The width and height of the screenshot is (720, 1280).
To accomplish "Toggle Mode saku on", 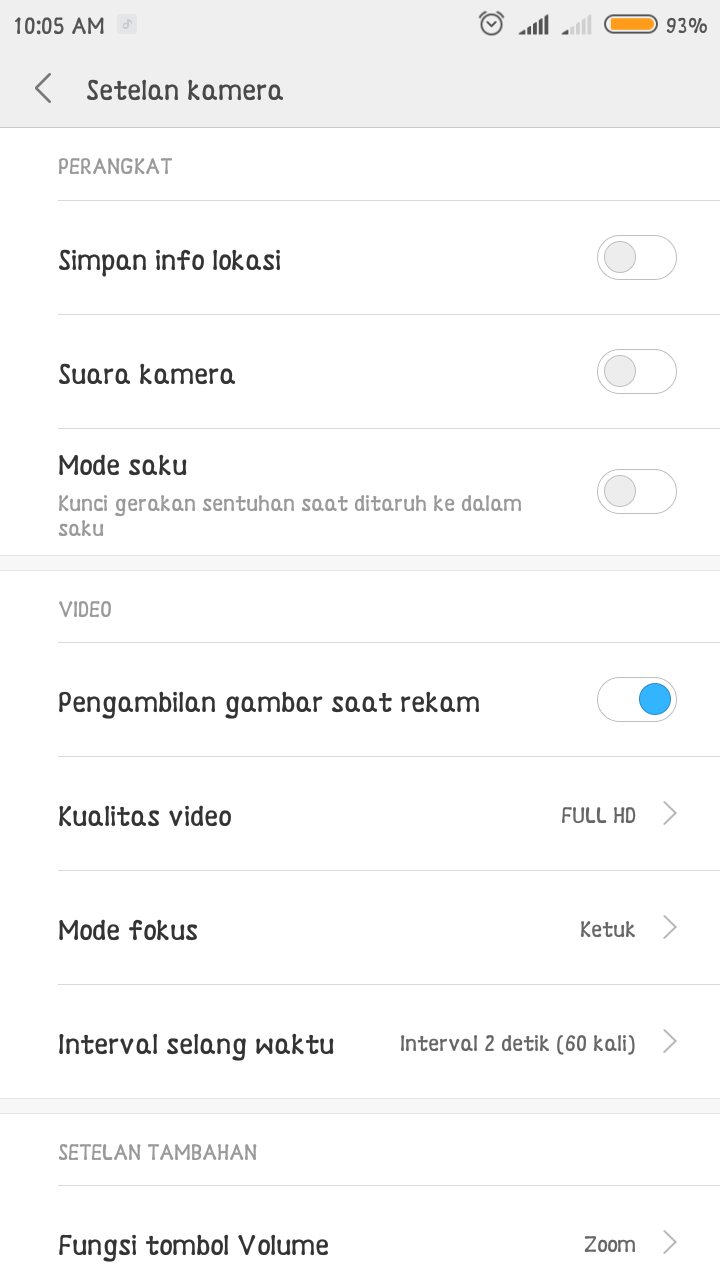I will 636,492.
